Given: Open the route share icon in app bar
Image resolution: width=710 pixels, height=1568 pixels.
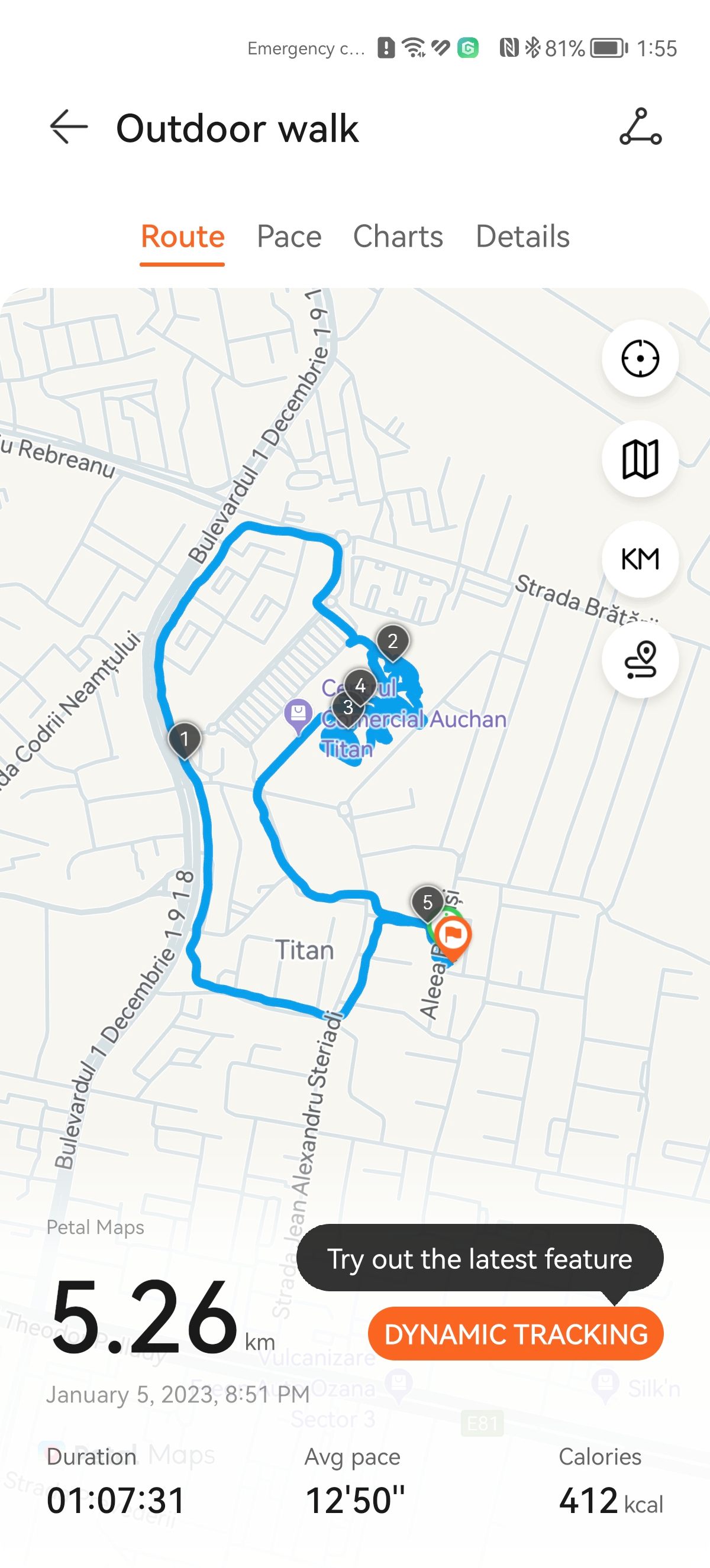Looking at the screenshot, I should (x=640, y=127).
